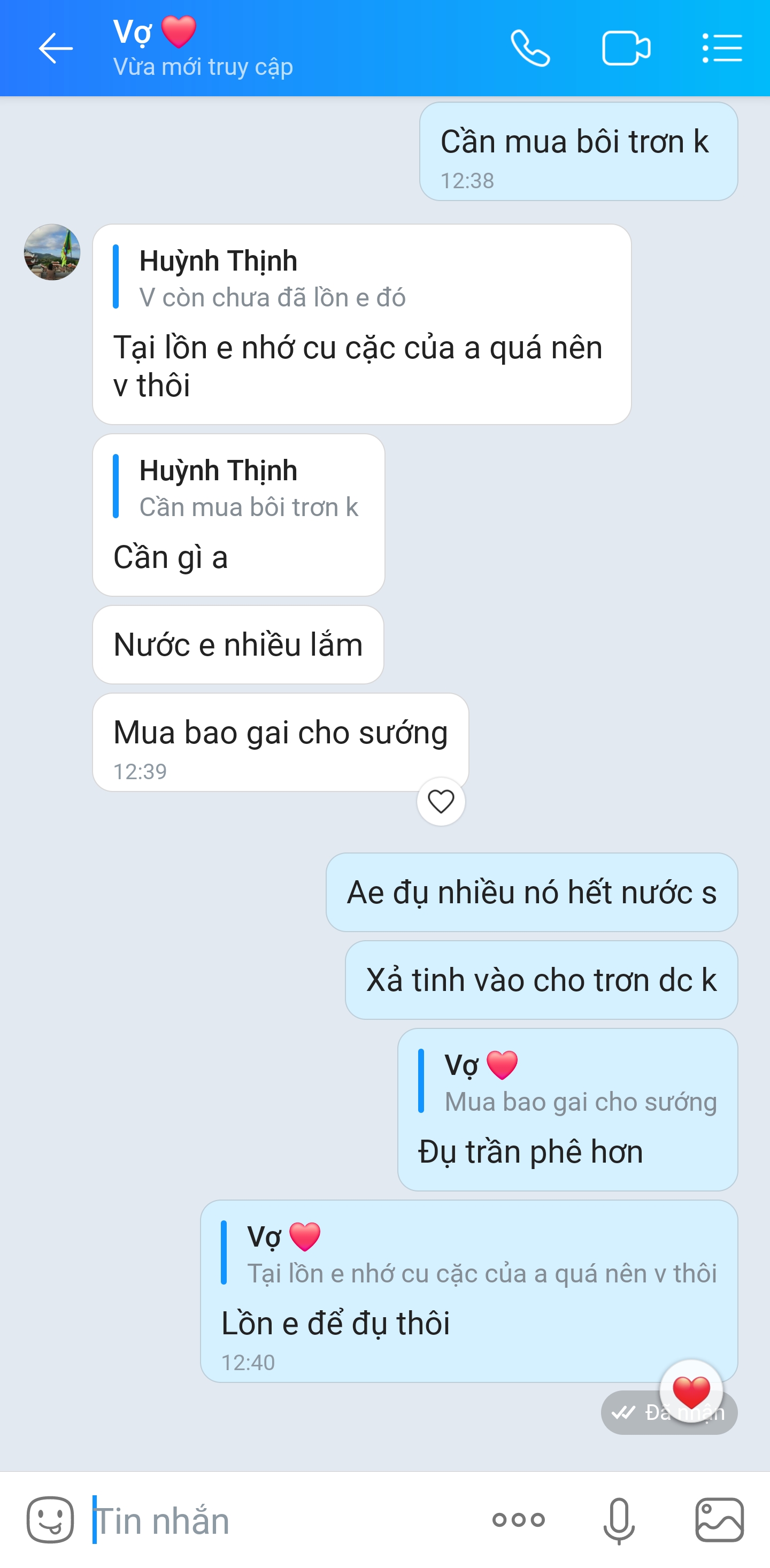
Task: Open the sticker and emoji picker
Action: click(x=50, y=1519)
